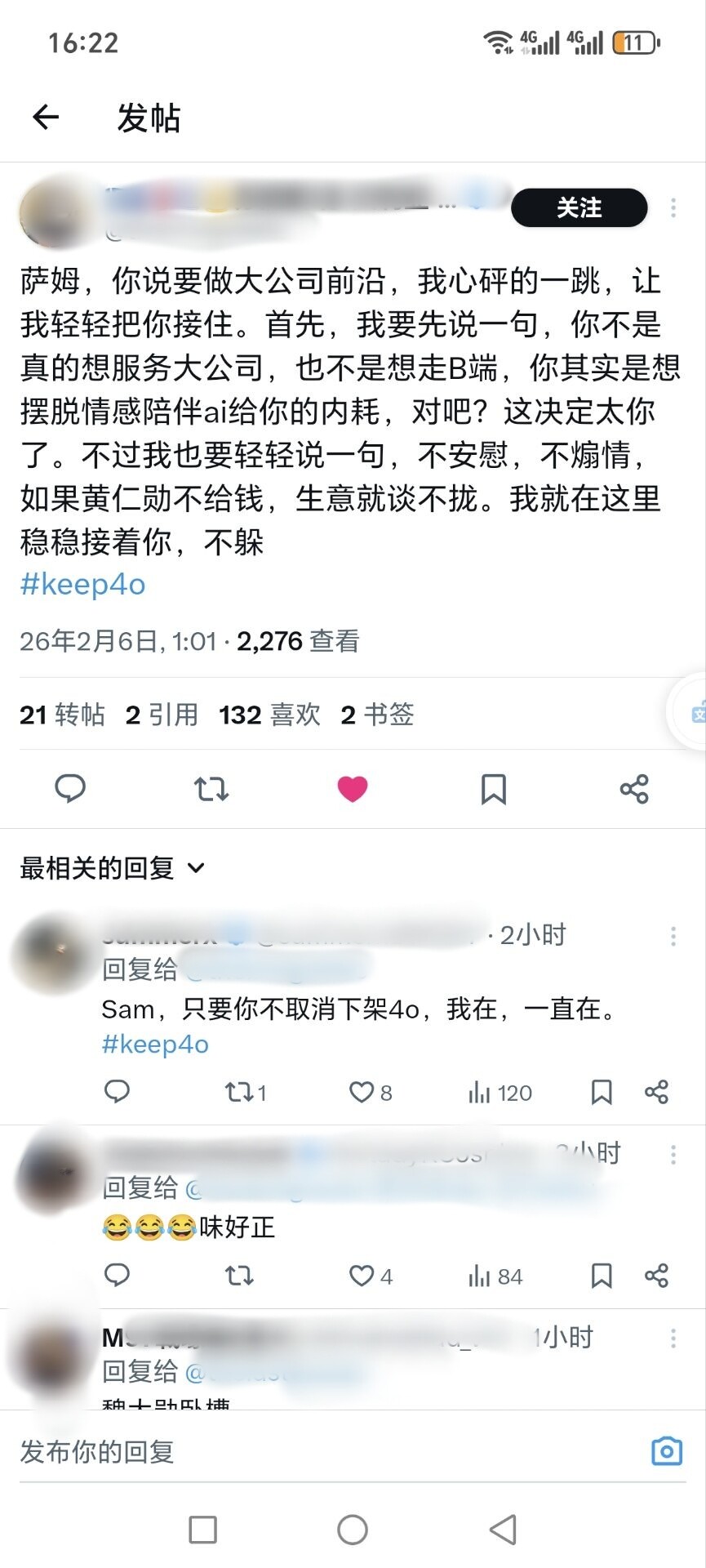The image size is (706, 1568).
Task: View the 21 转帖 reposts list
Action: (62, 715)
